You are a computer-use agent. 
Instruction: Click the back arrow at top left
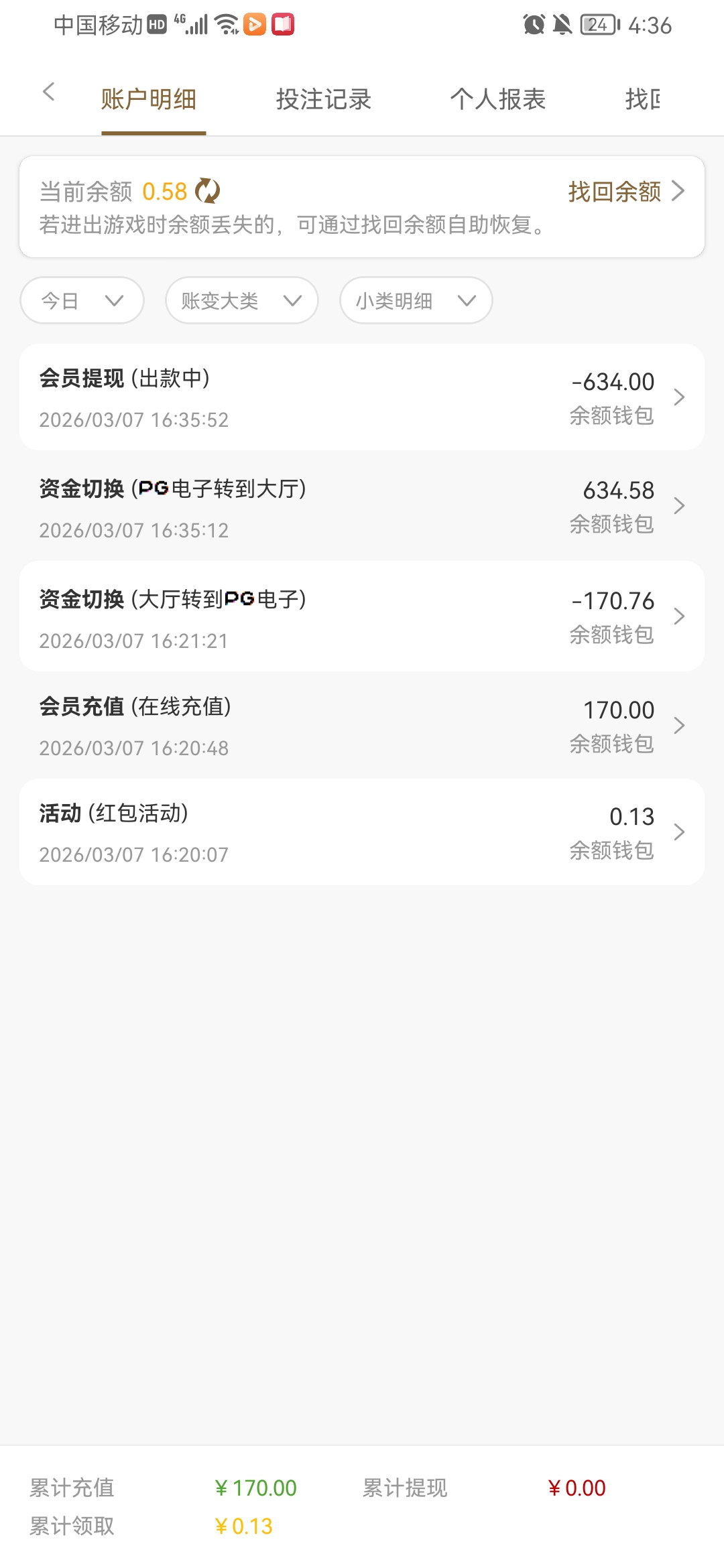(x=48, y=92)
